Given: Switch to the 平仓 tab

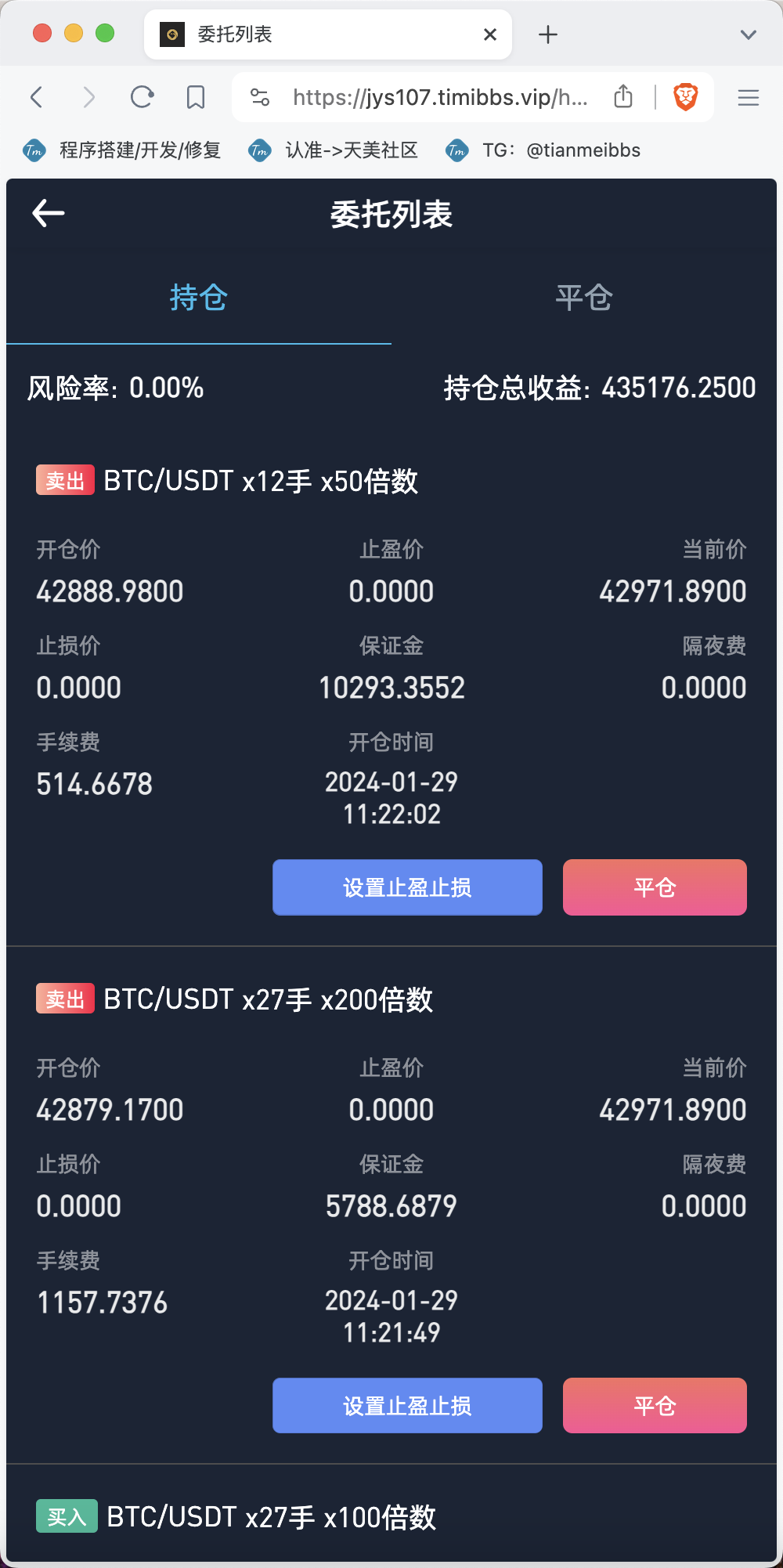Looking at the screenshot, I should (584, 298).
